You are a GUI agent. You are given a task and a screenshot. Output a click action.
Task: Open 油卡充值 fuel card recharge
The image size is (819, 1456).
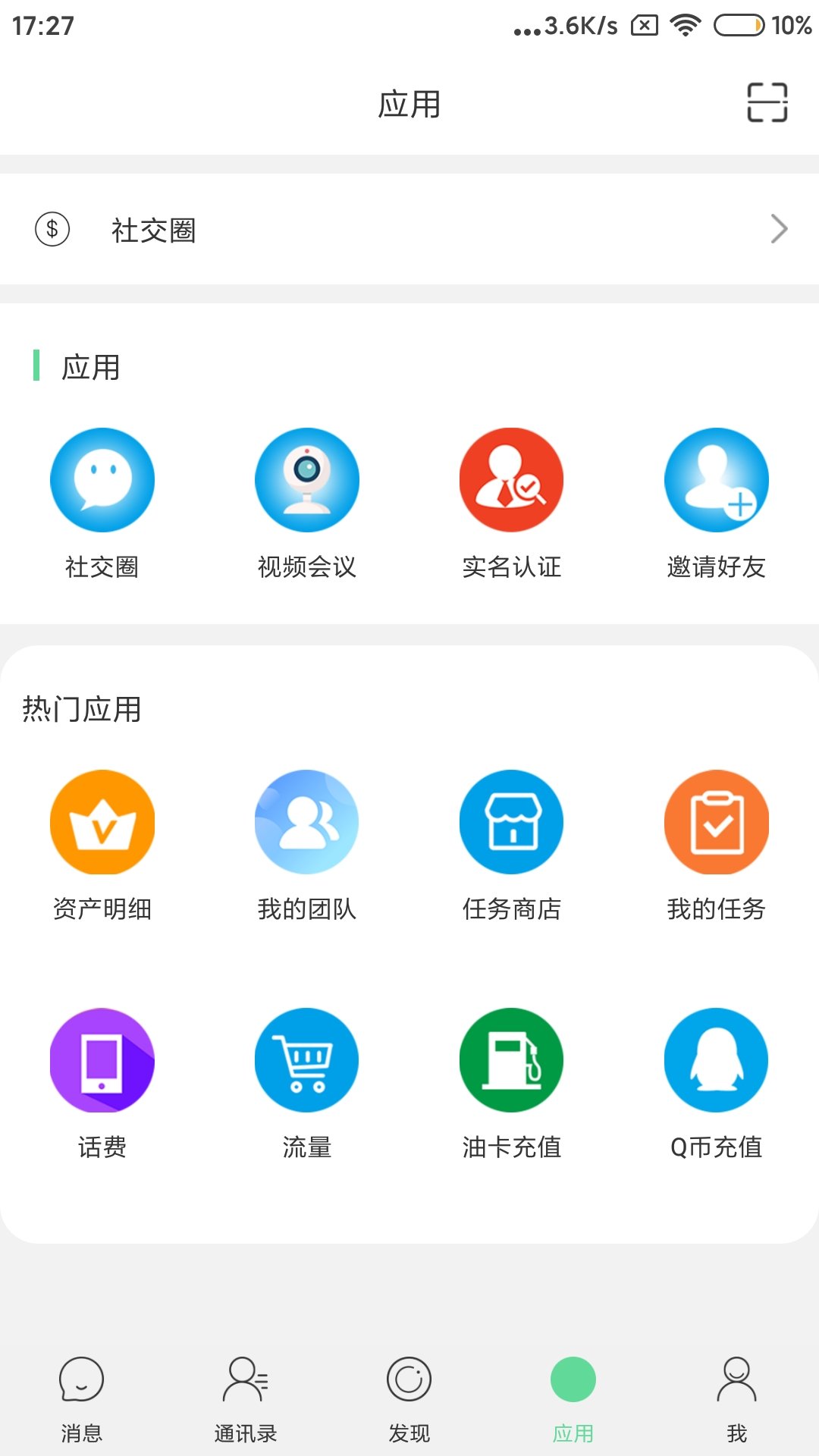pyautogui.click(x=512, y=1060)
